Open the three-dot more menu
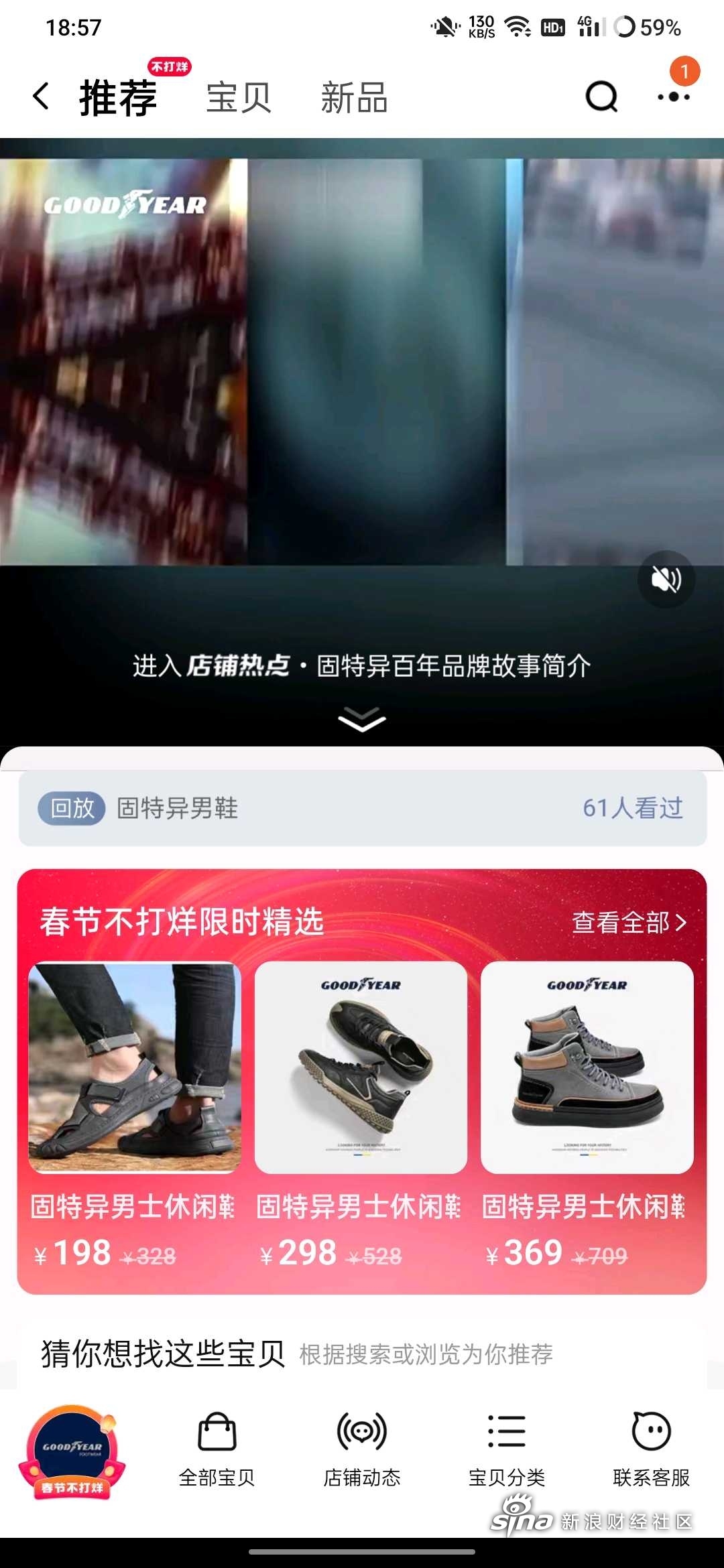724x1568 pixels. (674, 96)
